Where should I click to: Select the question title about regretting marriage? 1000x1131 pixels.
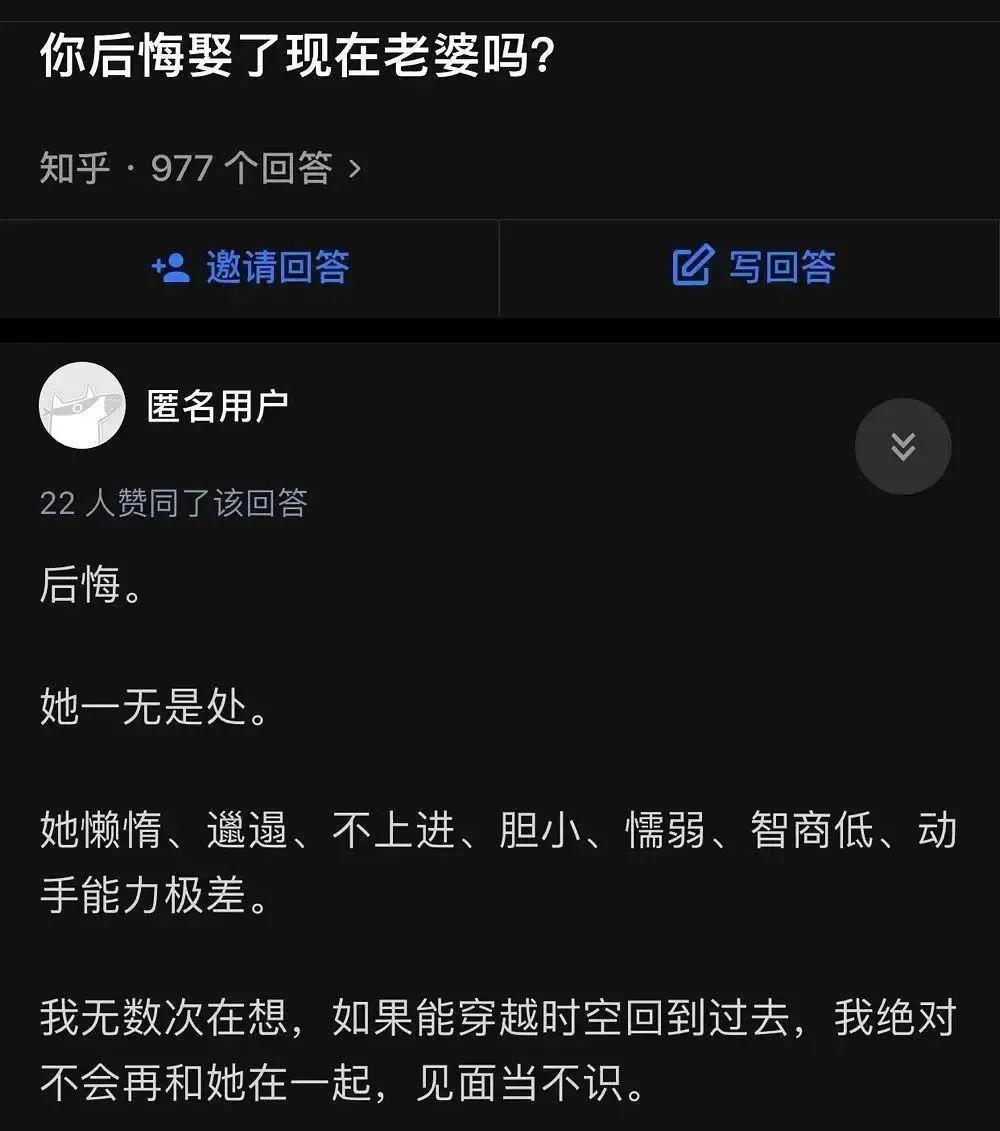pyautogui.click(x=300, y=58)
